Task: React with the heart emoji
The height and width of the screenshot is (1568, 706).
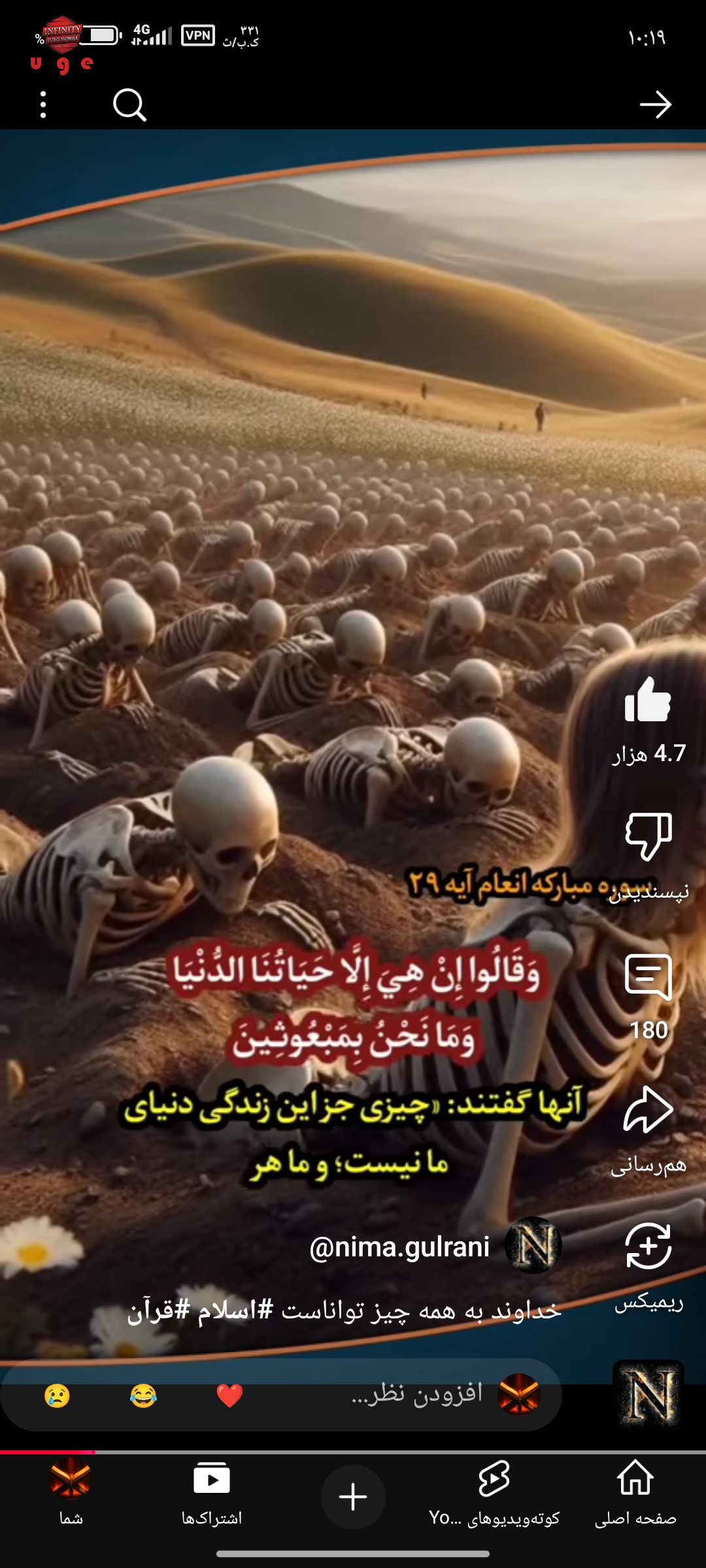Action: [229, 1396]
